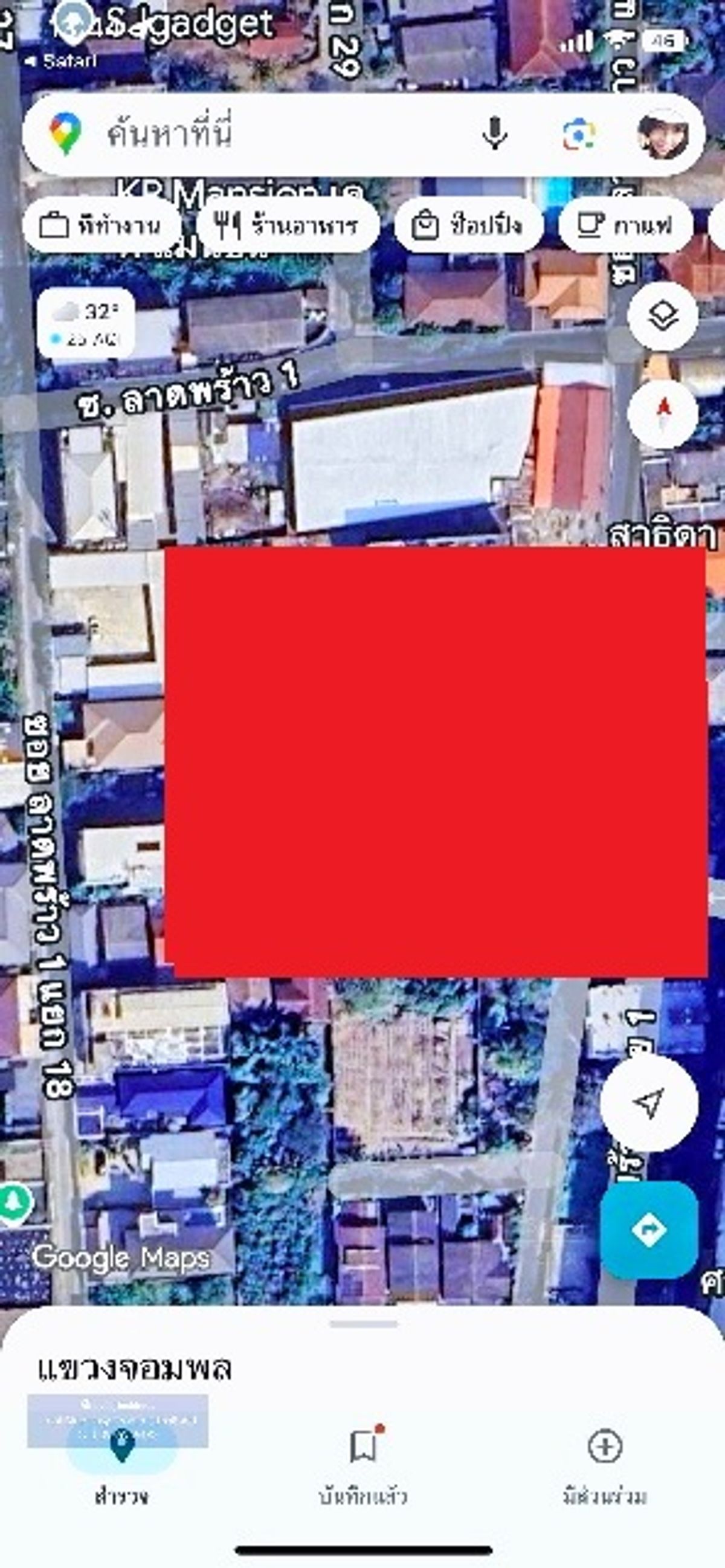Open the blue directions button
Viewport: 725px width, 1568px height.
pyautogui.click(x=649, y=1229)
